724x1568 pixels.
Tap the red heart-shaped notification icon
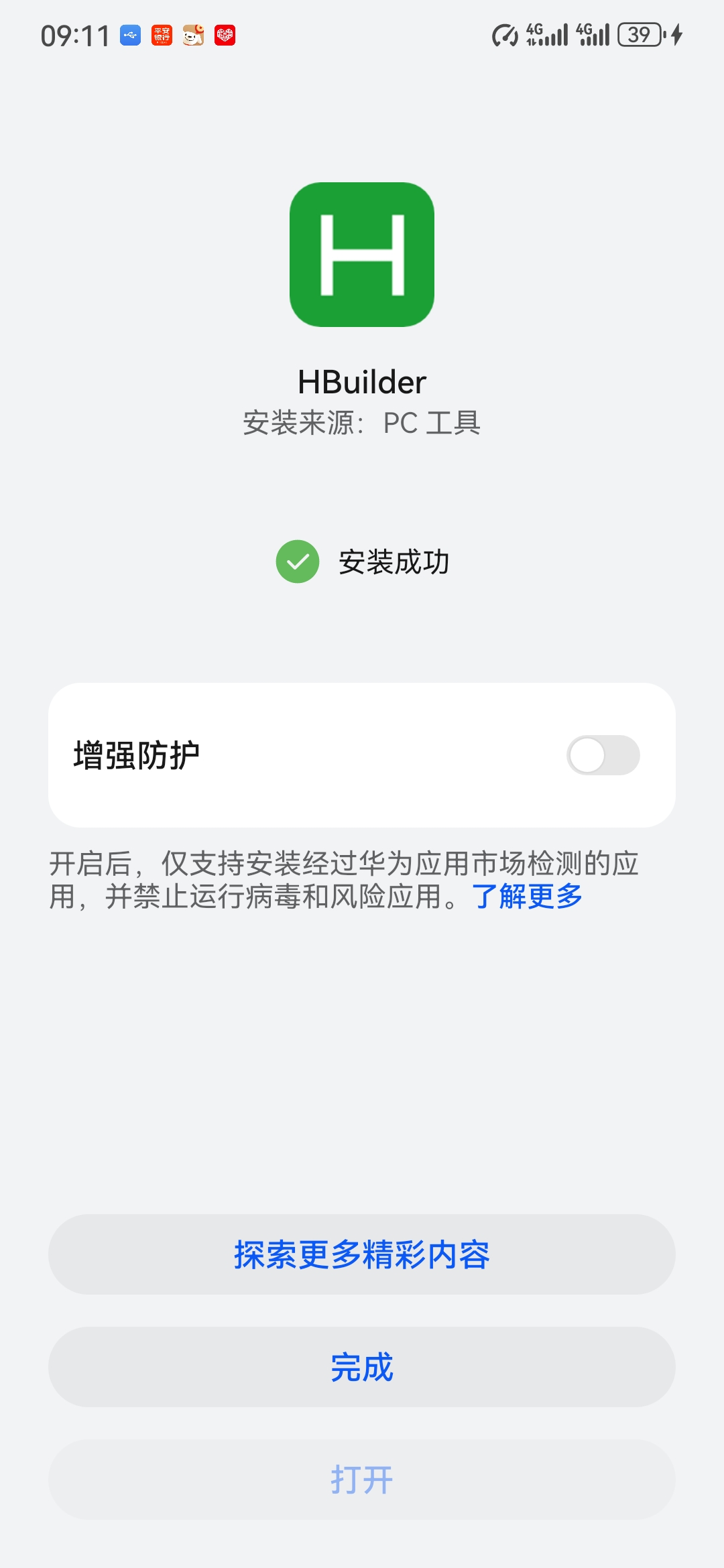tap(225, 34)
